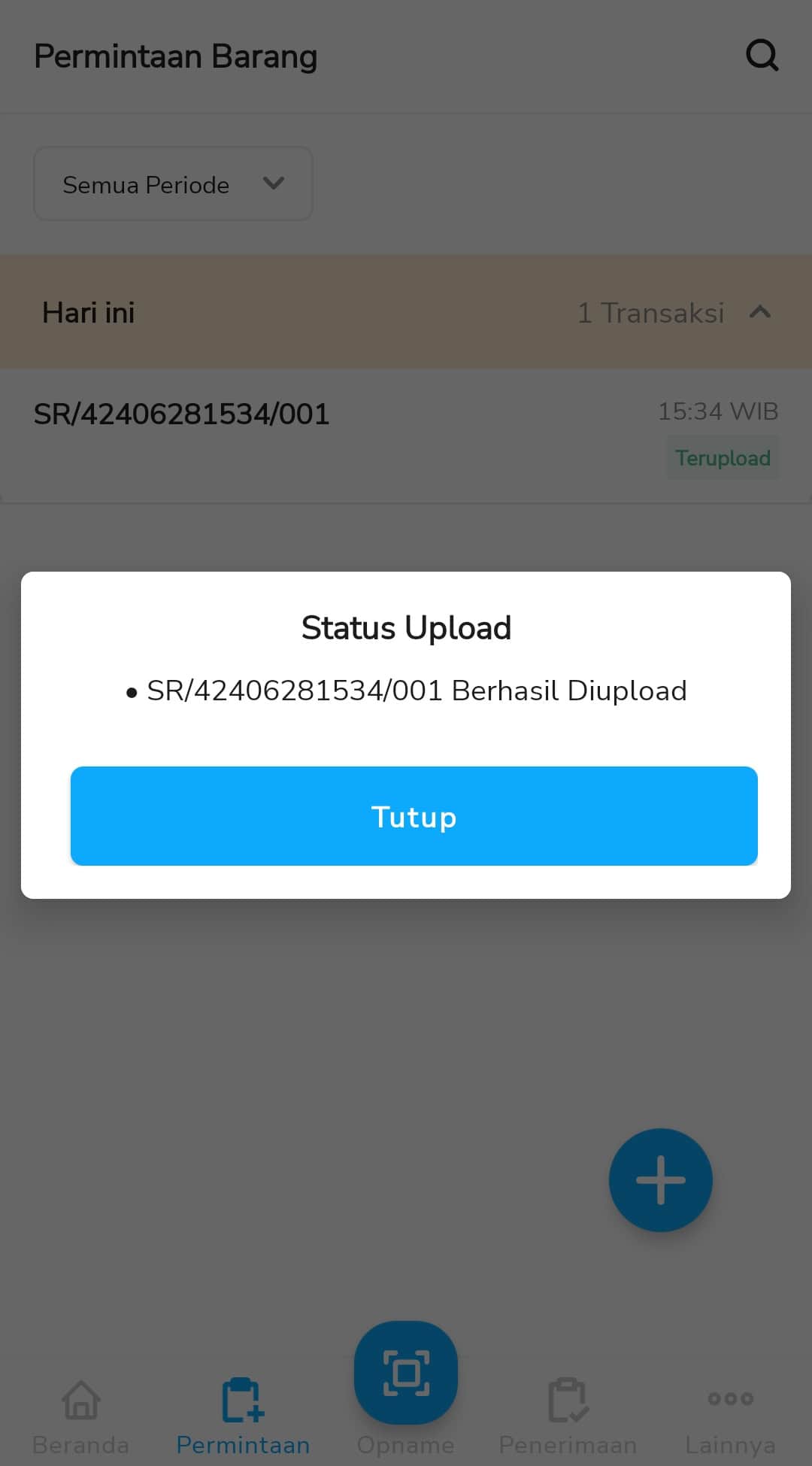Collapse the Hari ini section
Image resolution: width=812 pixels, height=1466 pixels.
click(760, 312)
